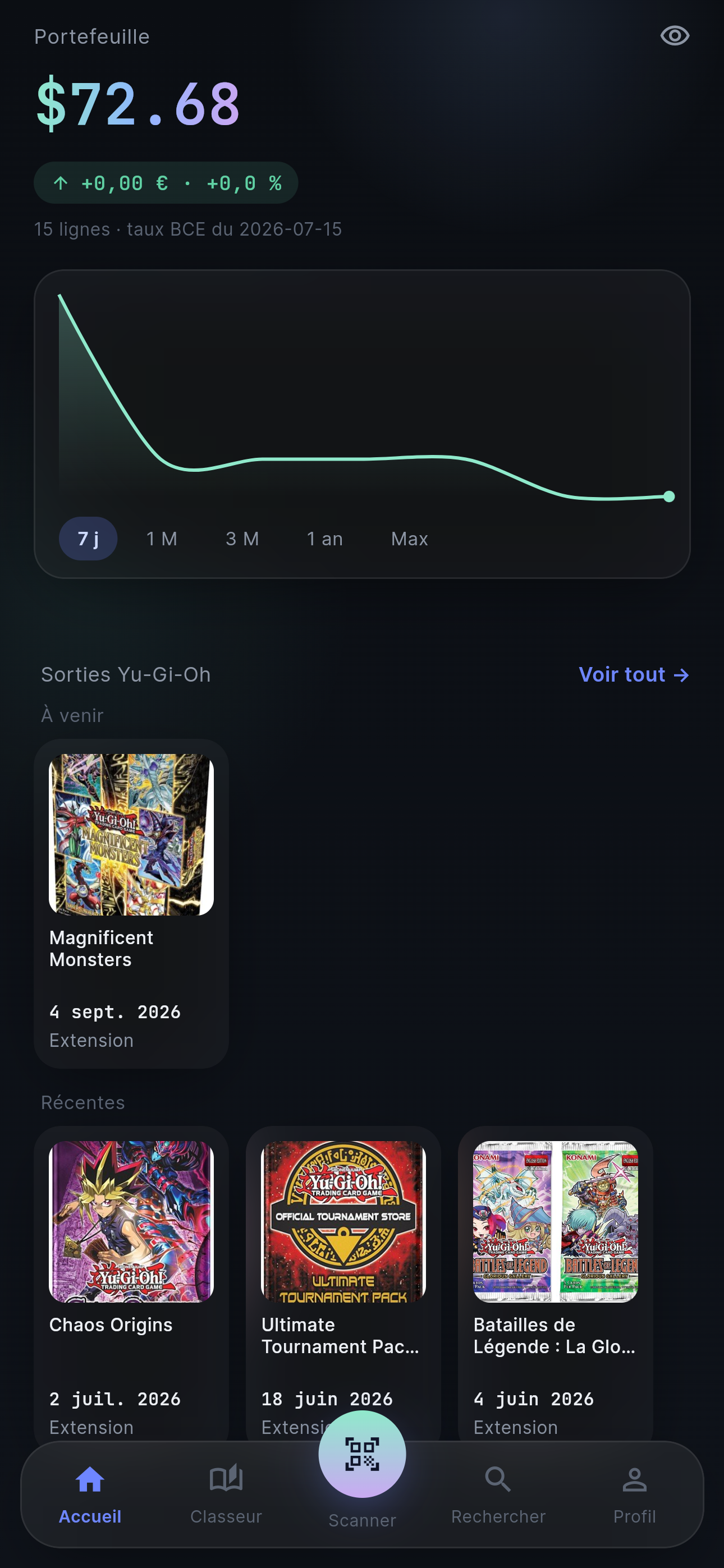Switch the chart to 1 M
The image size is (724, 1568).
[x=162, y=539]
